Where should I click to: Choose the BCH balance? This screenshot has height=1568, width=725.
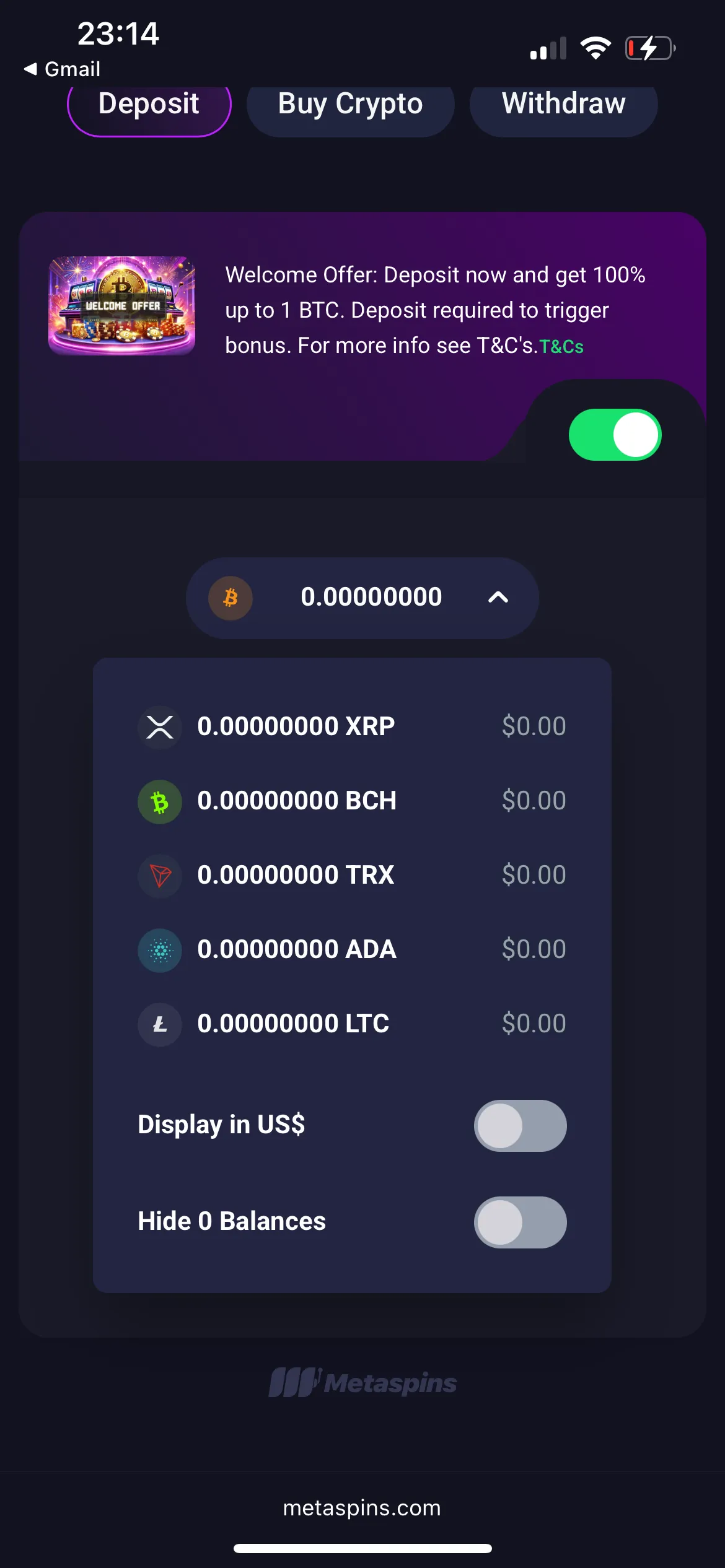[x=351, y=801]
